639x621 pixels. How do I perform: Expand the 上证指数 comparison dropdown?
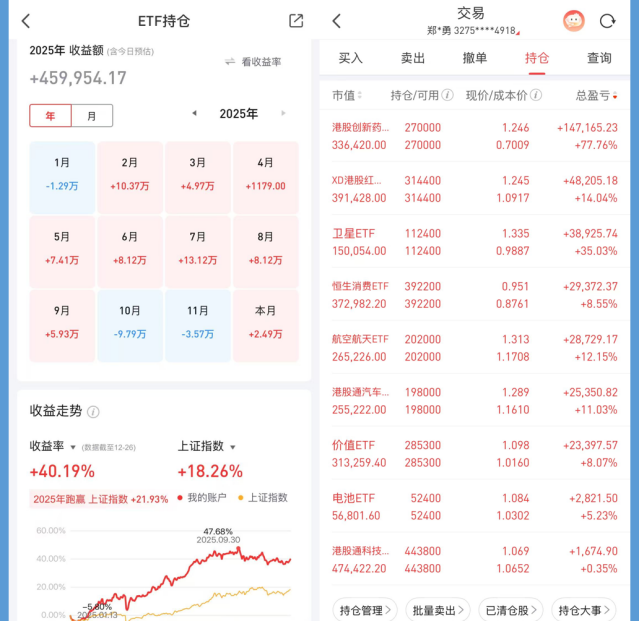232,447
